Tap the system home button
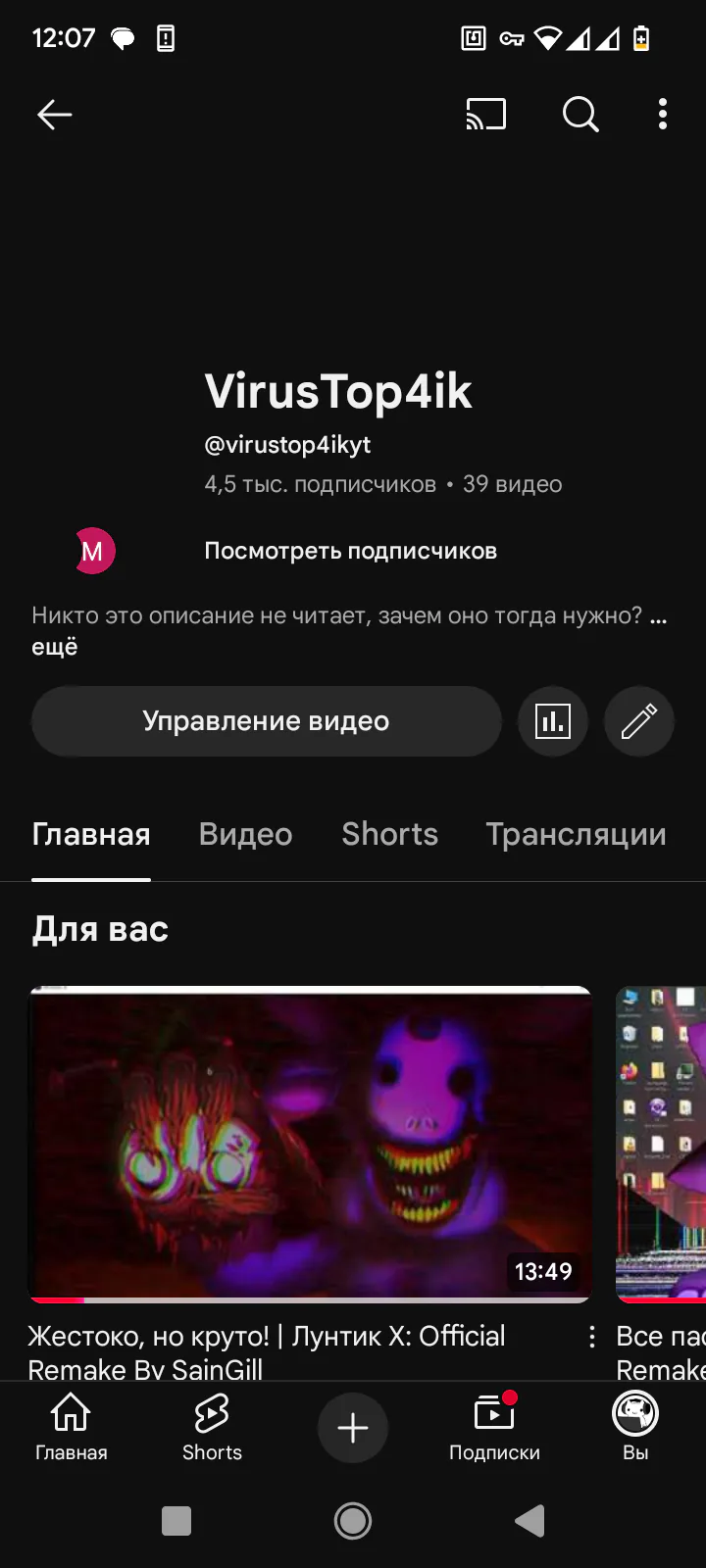The image size is (706, 1568). click(x=353, y=1521)
